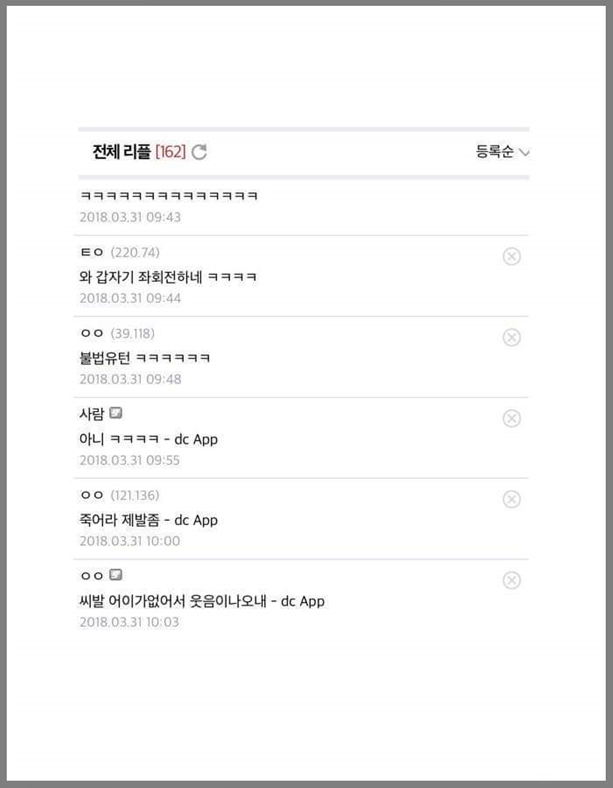Delete the 불법유턴 comment
613x788 pixels.
[511, 338]
